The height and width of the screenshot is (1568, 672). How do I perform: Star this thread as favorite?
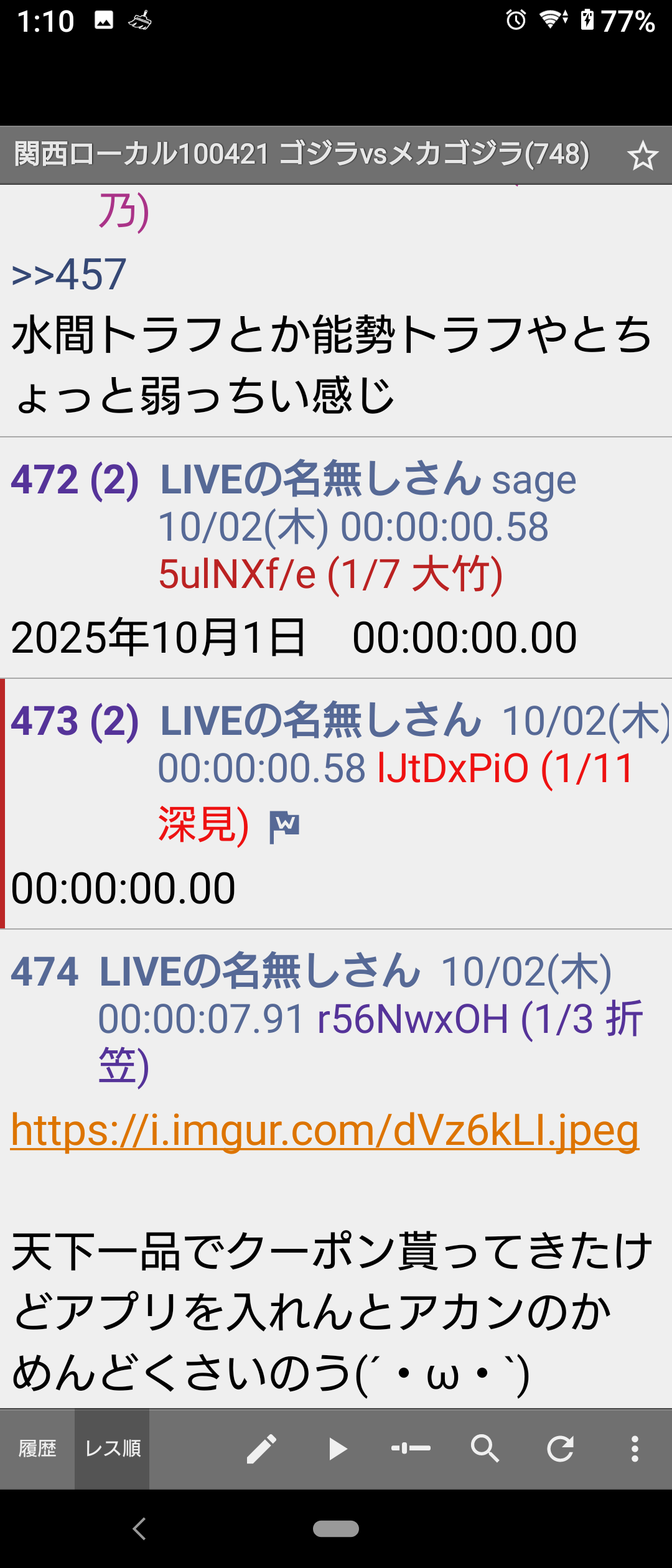pyautogui.click(x=642, y=156)
